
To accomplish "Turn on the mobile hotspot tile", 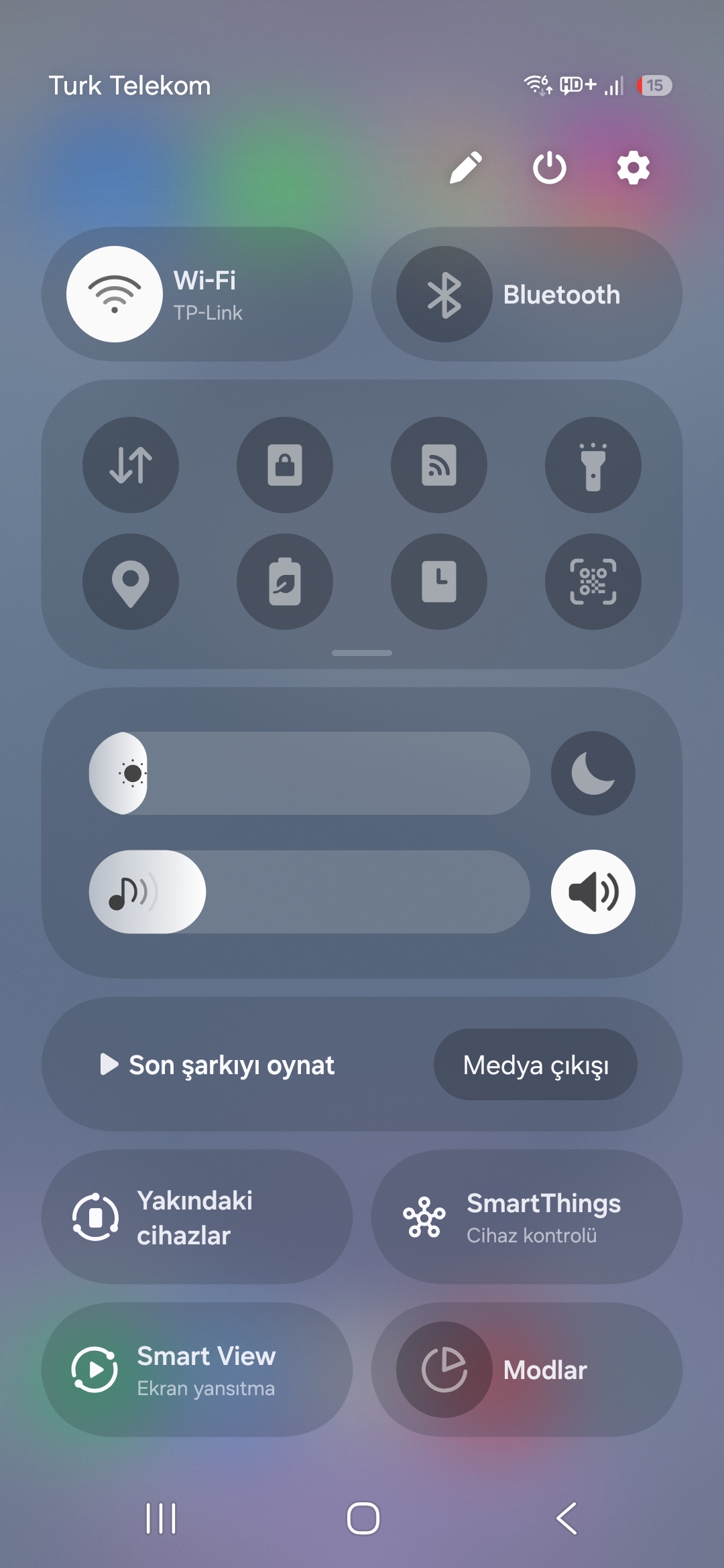I will [x=439, y=465].
